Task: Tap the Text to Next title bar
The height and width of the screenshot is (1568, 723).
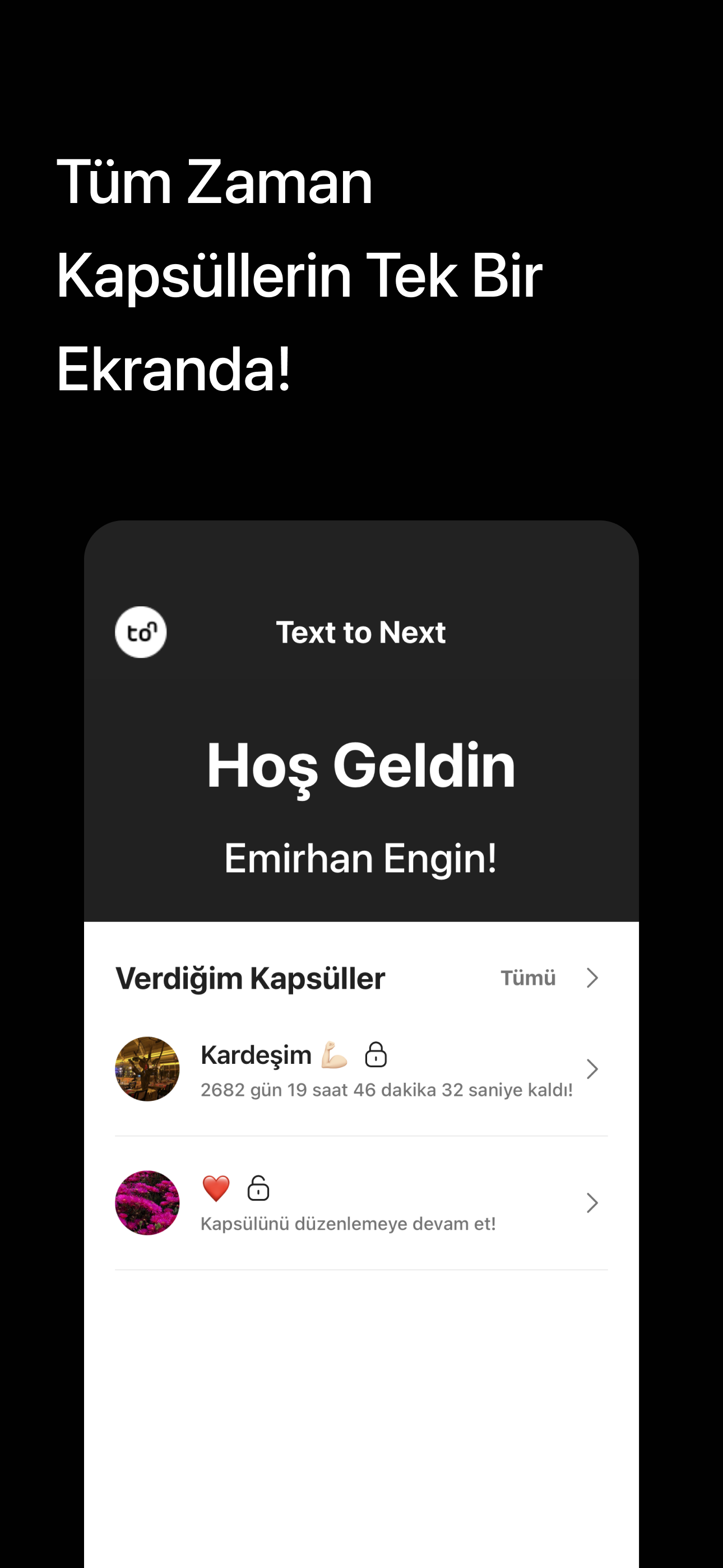Action: point(361,633)
